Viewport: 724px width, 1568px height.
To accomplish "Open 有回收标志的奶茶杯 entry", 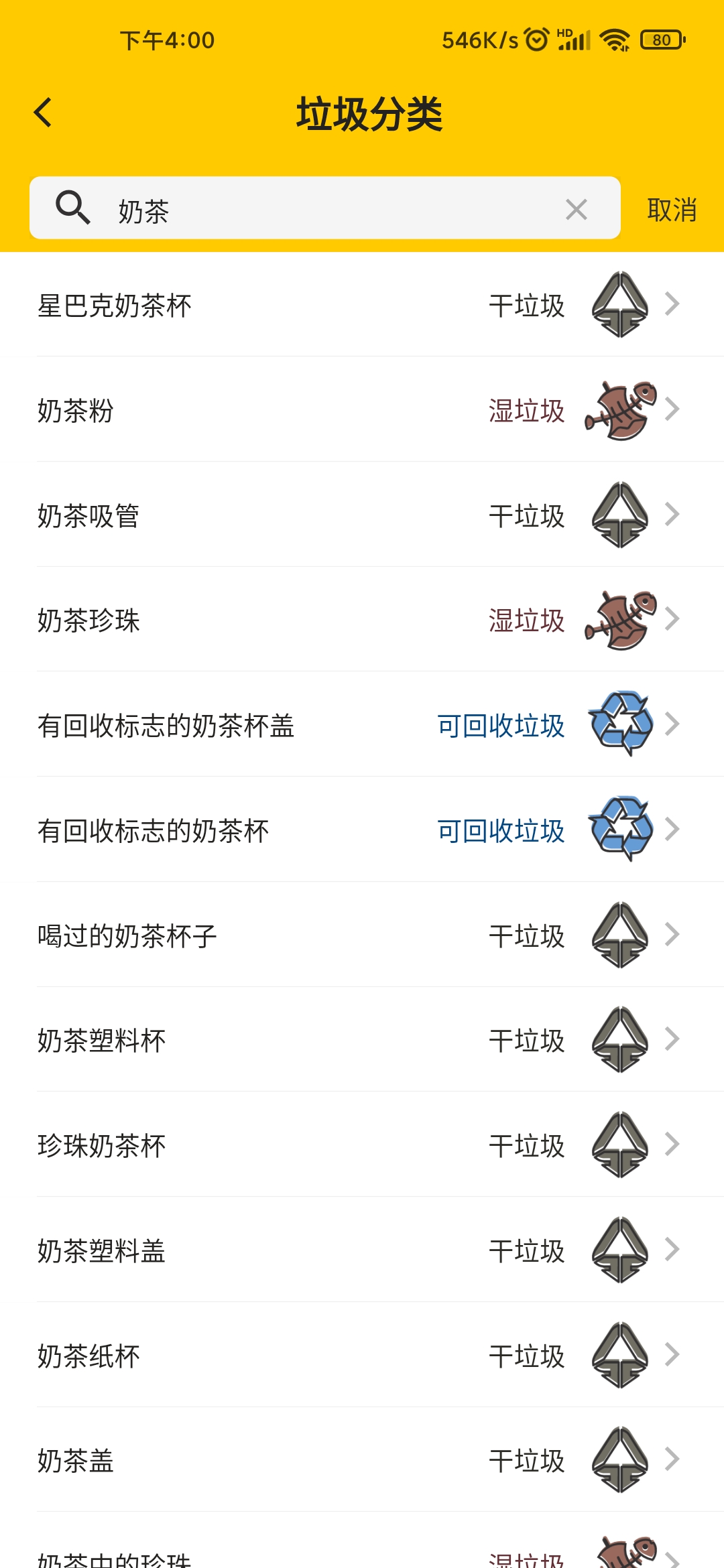I will point(362,830).
